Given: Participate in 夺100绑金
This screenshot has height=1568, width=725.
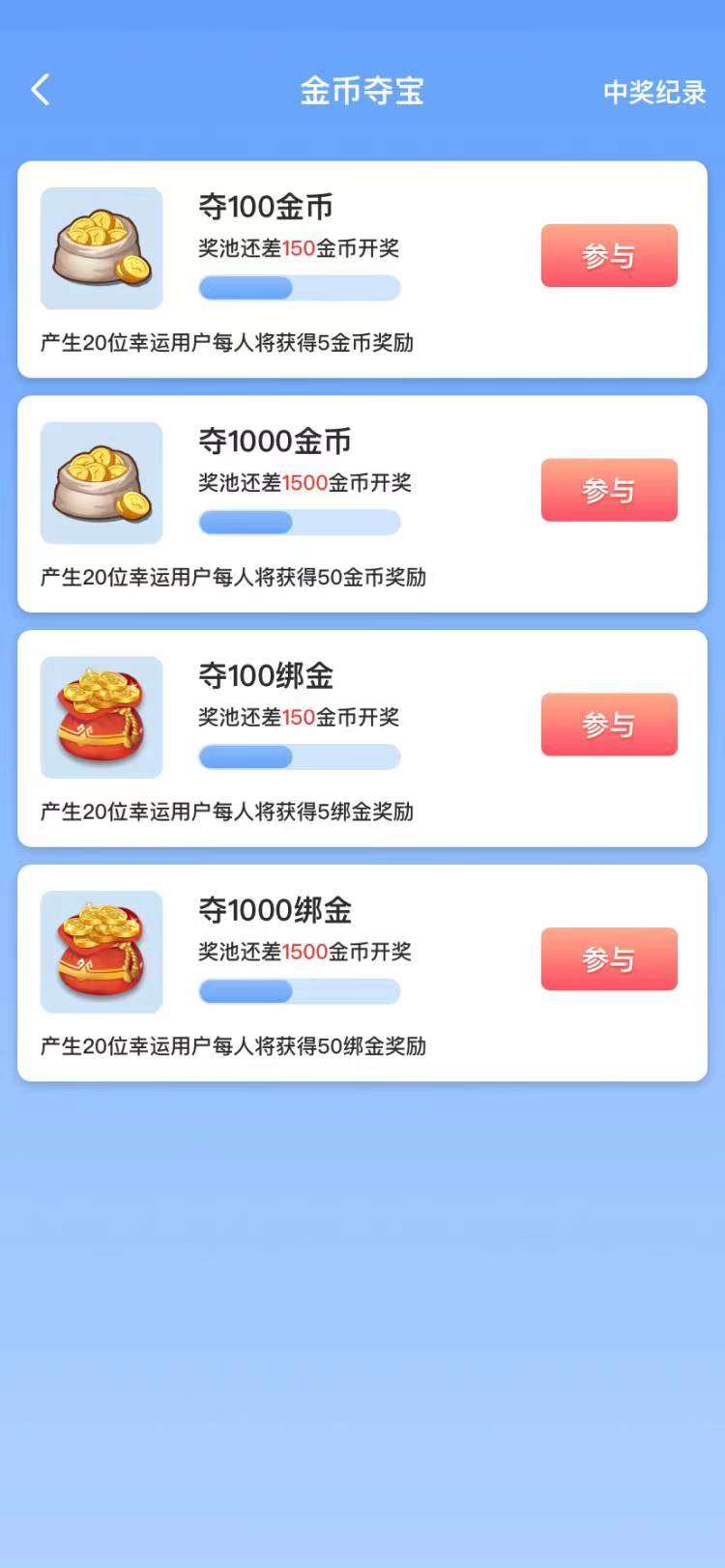Looking at the screenshot, I should click(609, 725).
